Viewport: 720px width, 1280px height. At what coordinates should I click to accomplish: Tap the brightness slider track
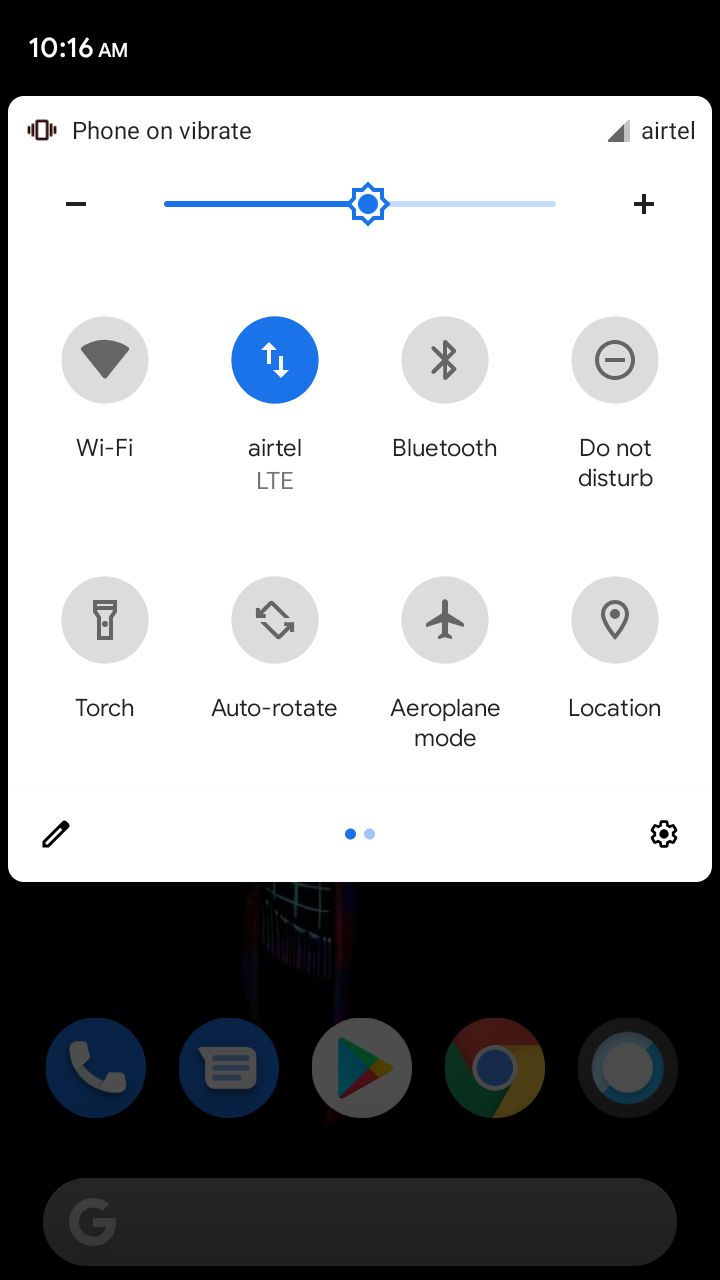pos(360,204)
